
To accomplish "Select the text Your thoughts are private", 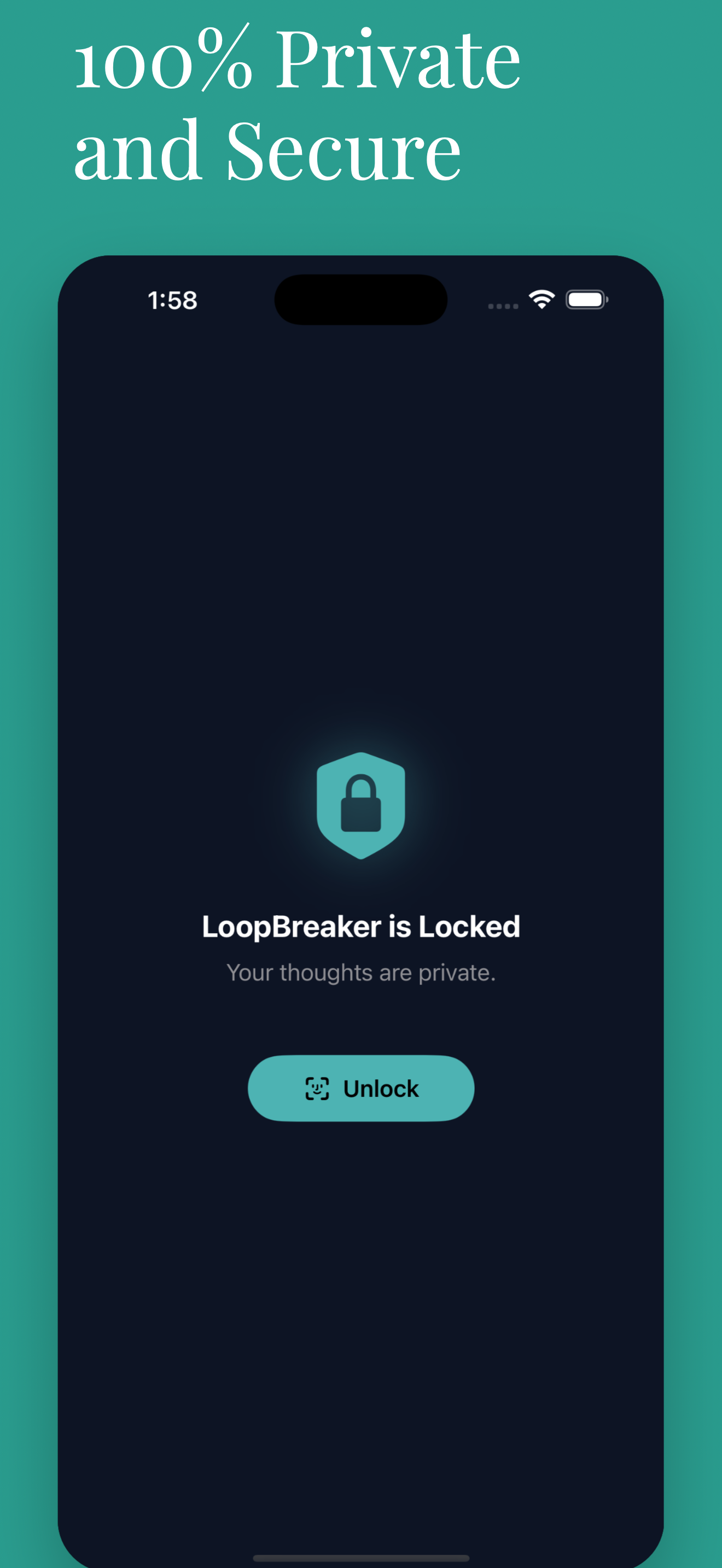I will coord(361,972).
